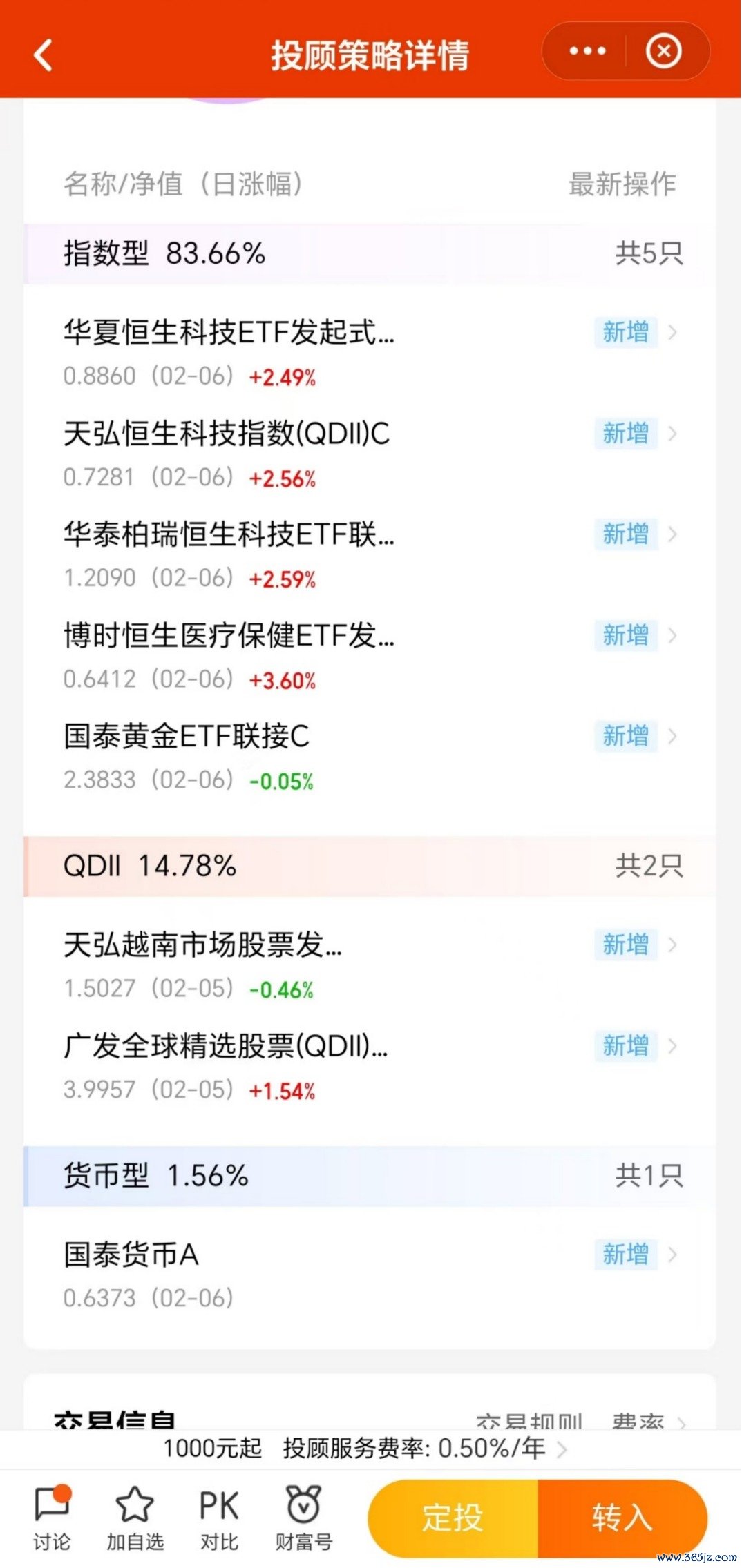The image size is (742, 1568).
Task: Open the 讨论 discussion section
Action: 52,1518
